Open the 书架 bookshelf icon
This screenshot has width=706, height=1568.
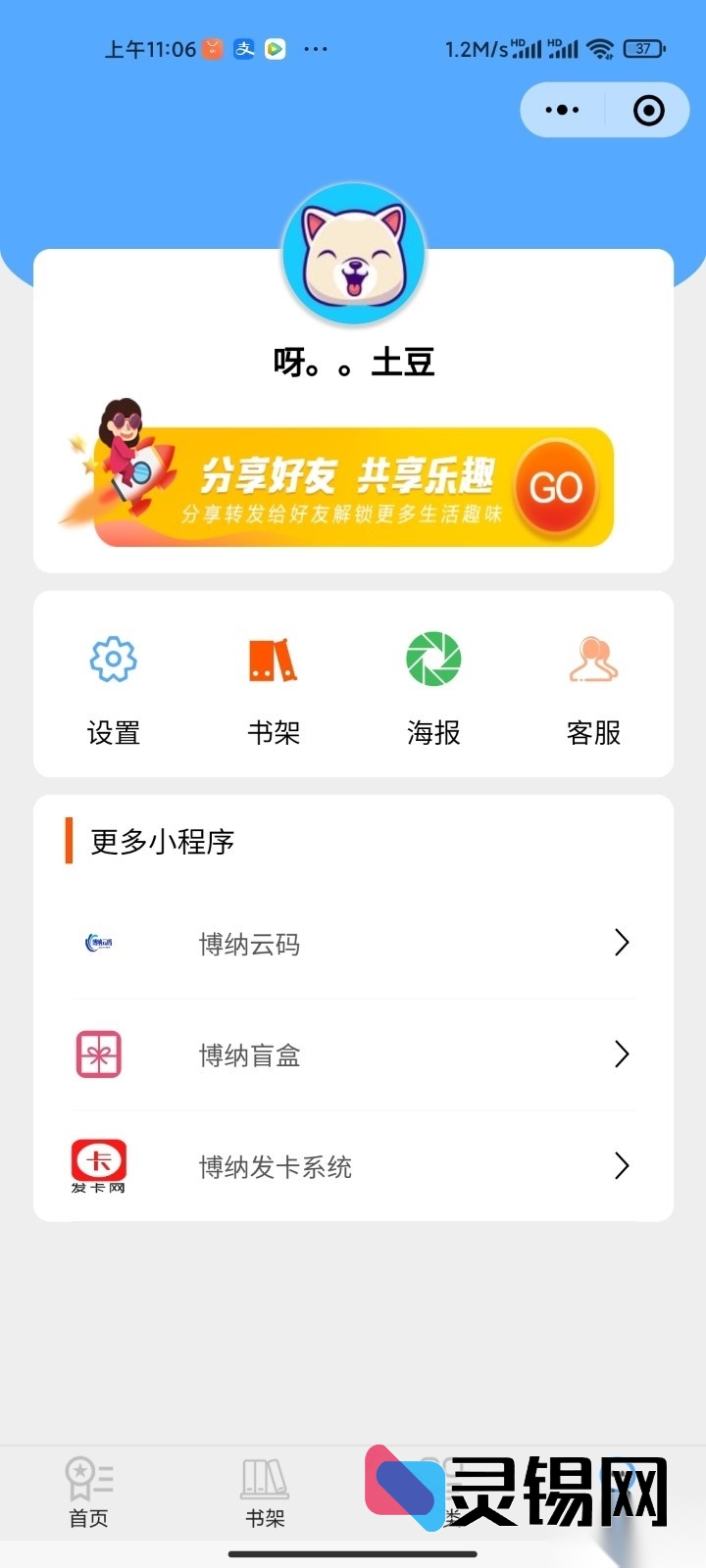(x=274, y=659)
